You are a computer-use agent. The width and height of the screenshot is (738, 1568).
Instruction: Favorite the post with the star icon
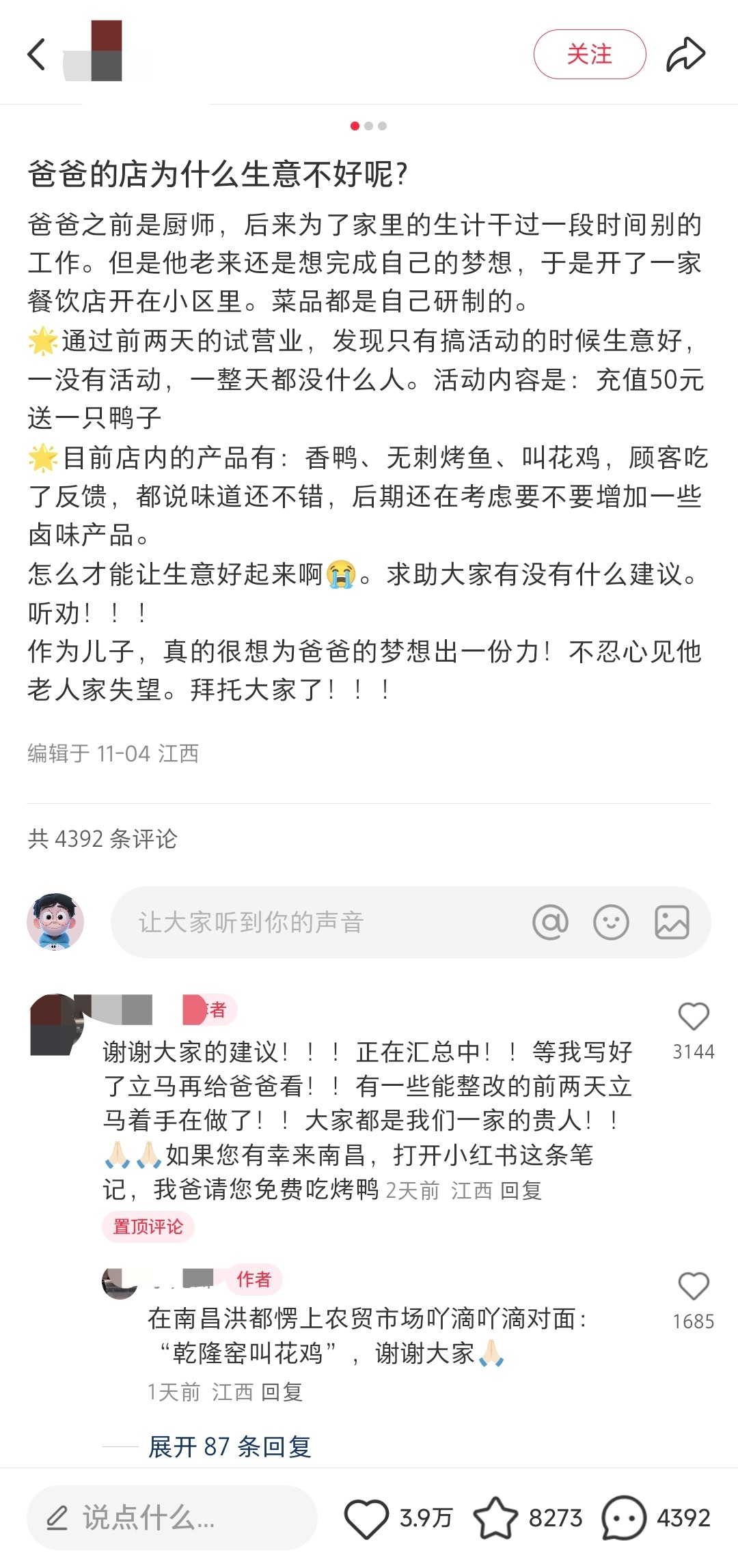click(495, 1517)
